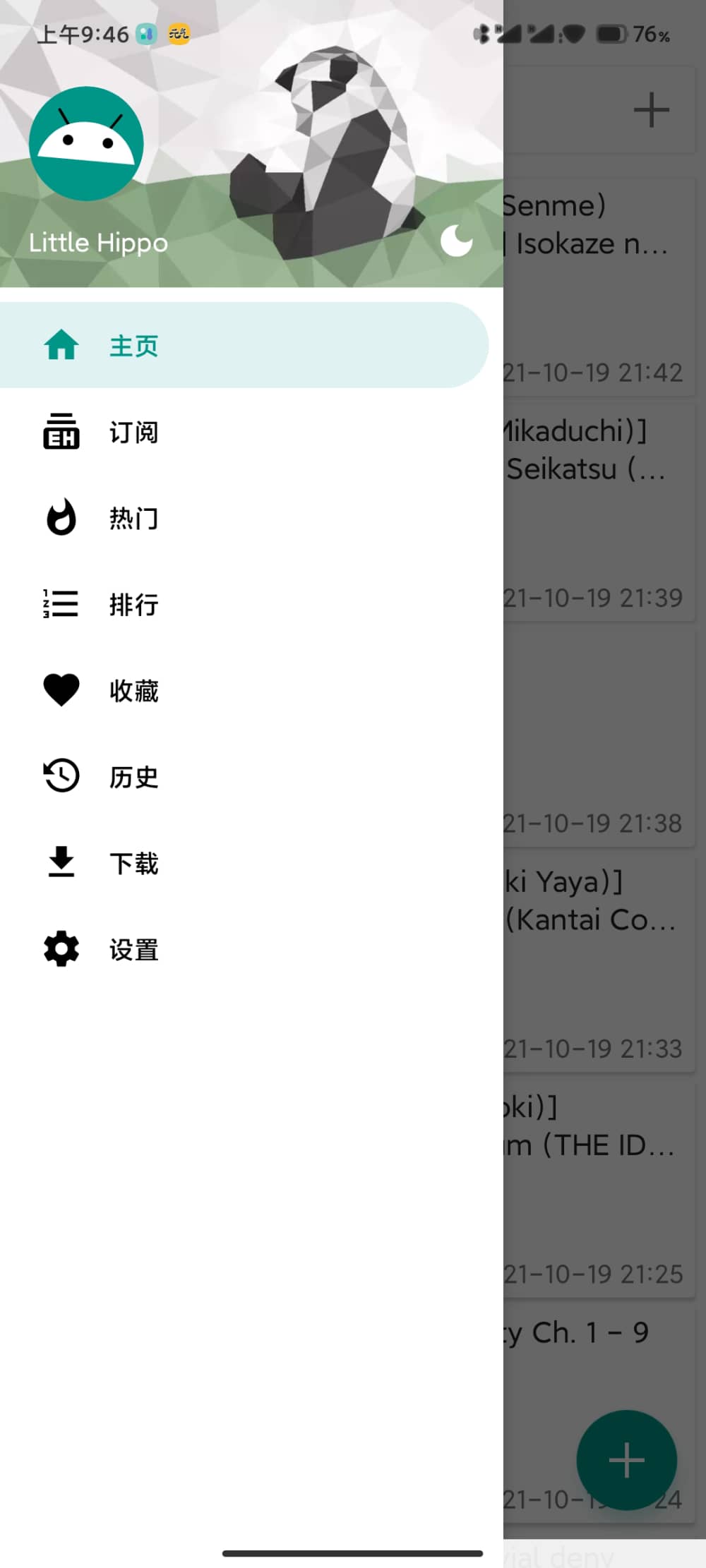Screen dimensions: 706x1568
Task: Tap the Little Hippo avatar
Action: coord(86,144)
